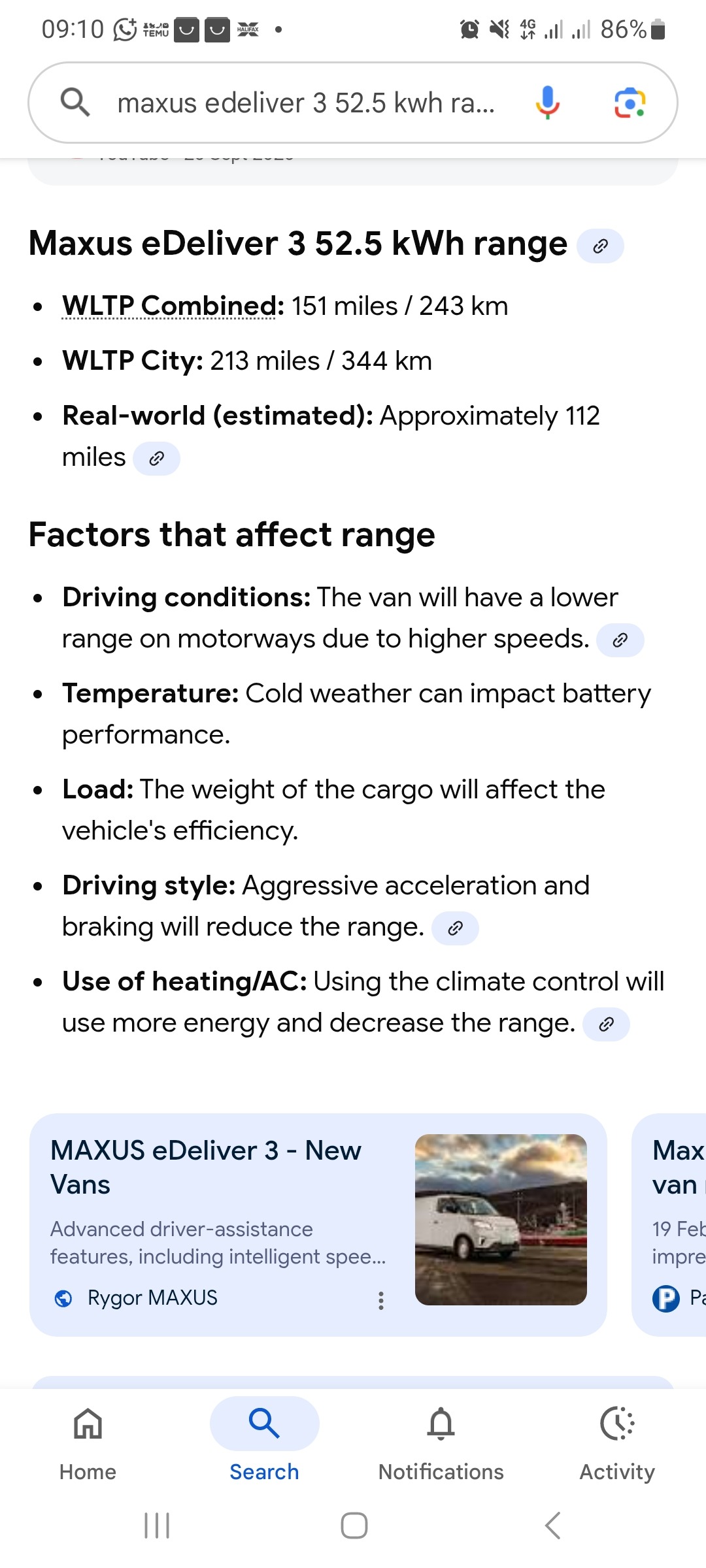
Task: Show recent apps from navigation bar
Action: click(157, 1526)
